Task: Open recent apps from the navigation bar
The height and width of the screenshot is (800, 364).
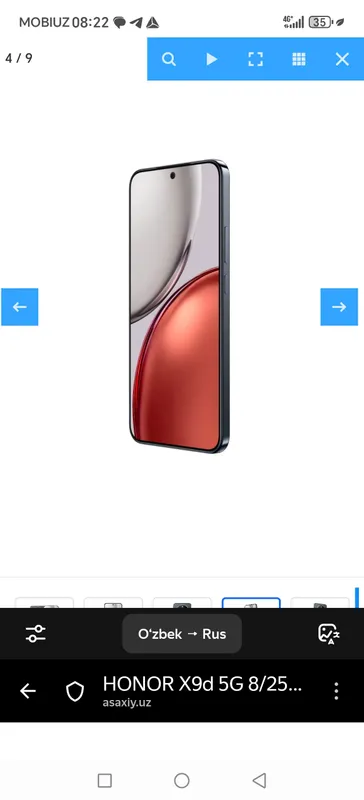Action: 105,780
